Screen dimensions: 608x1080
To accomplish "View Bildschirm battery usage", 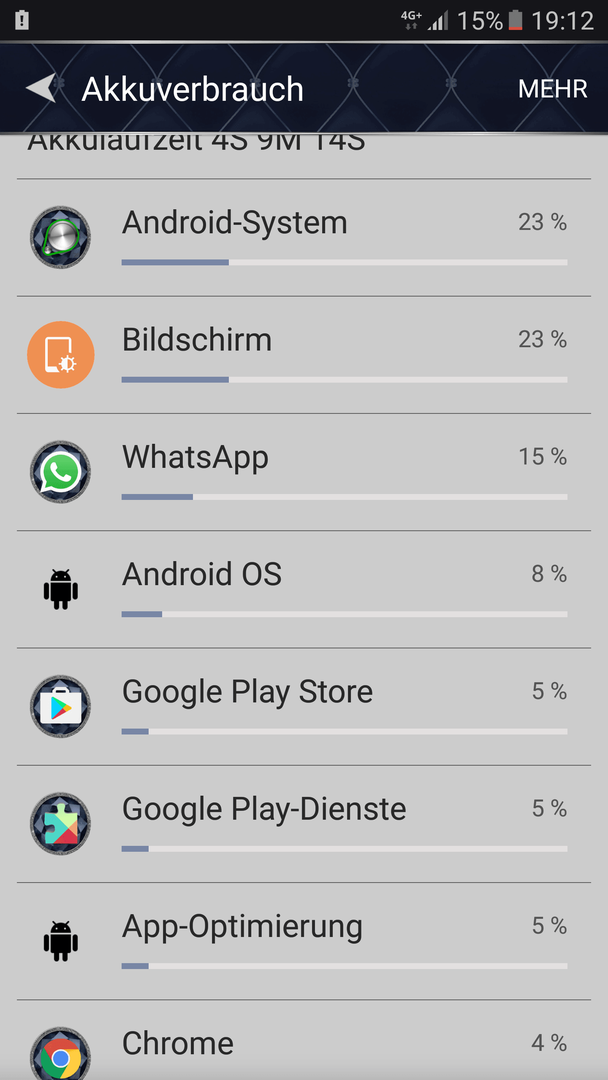I will [x=304, y=355].
